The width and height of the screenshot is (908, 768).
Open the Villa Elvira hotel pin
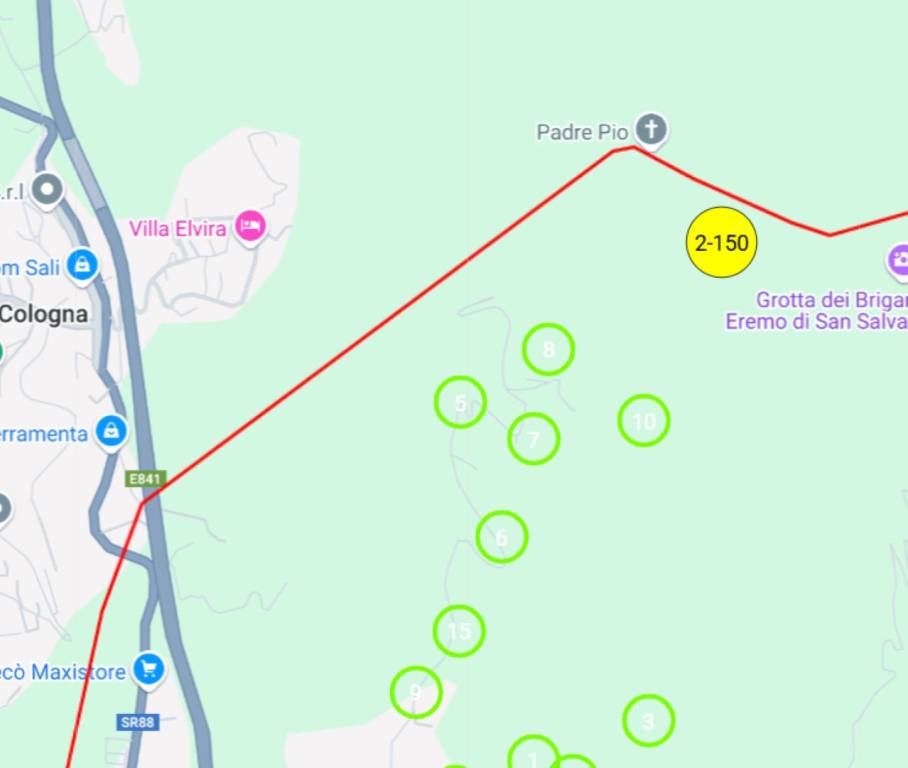click(x=250, y=227)
